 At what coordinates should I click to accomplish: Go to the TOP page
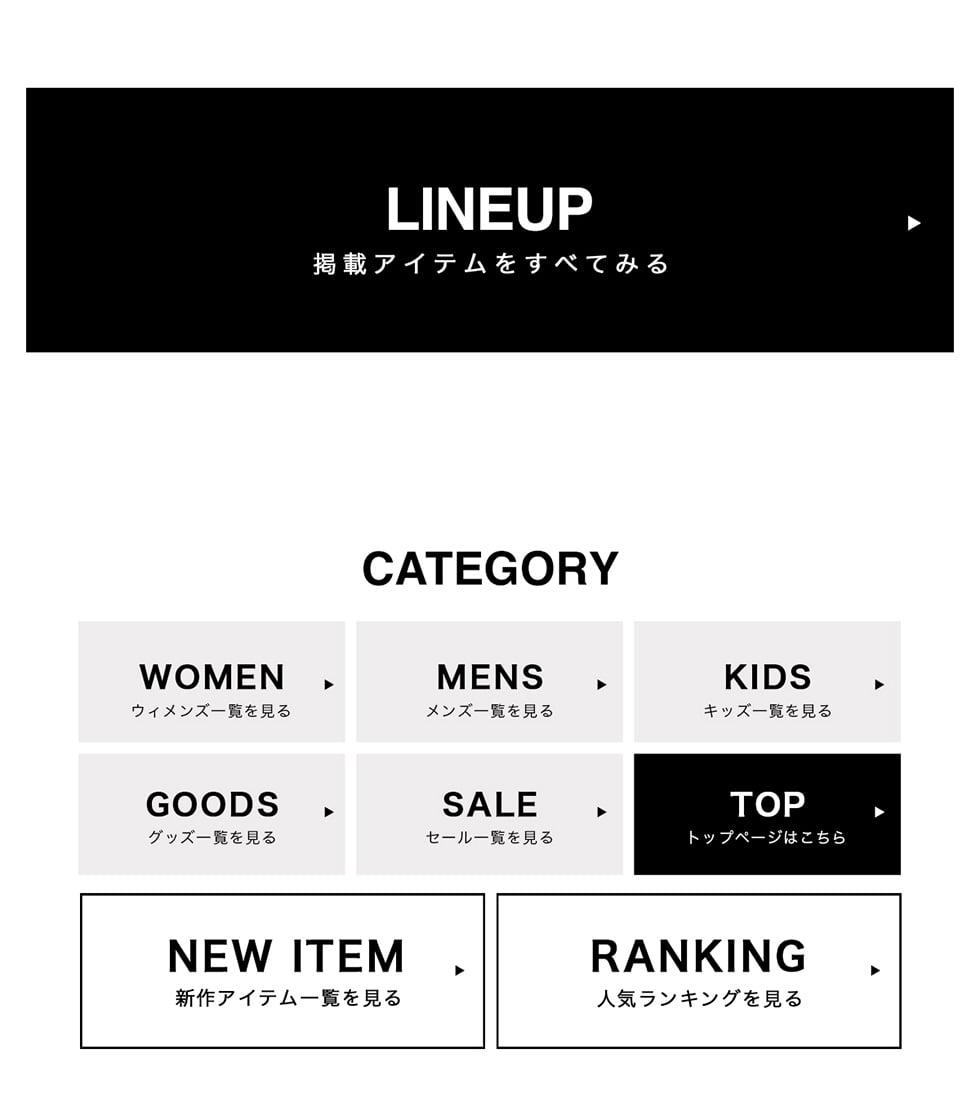click(767, 814)
